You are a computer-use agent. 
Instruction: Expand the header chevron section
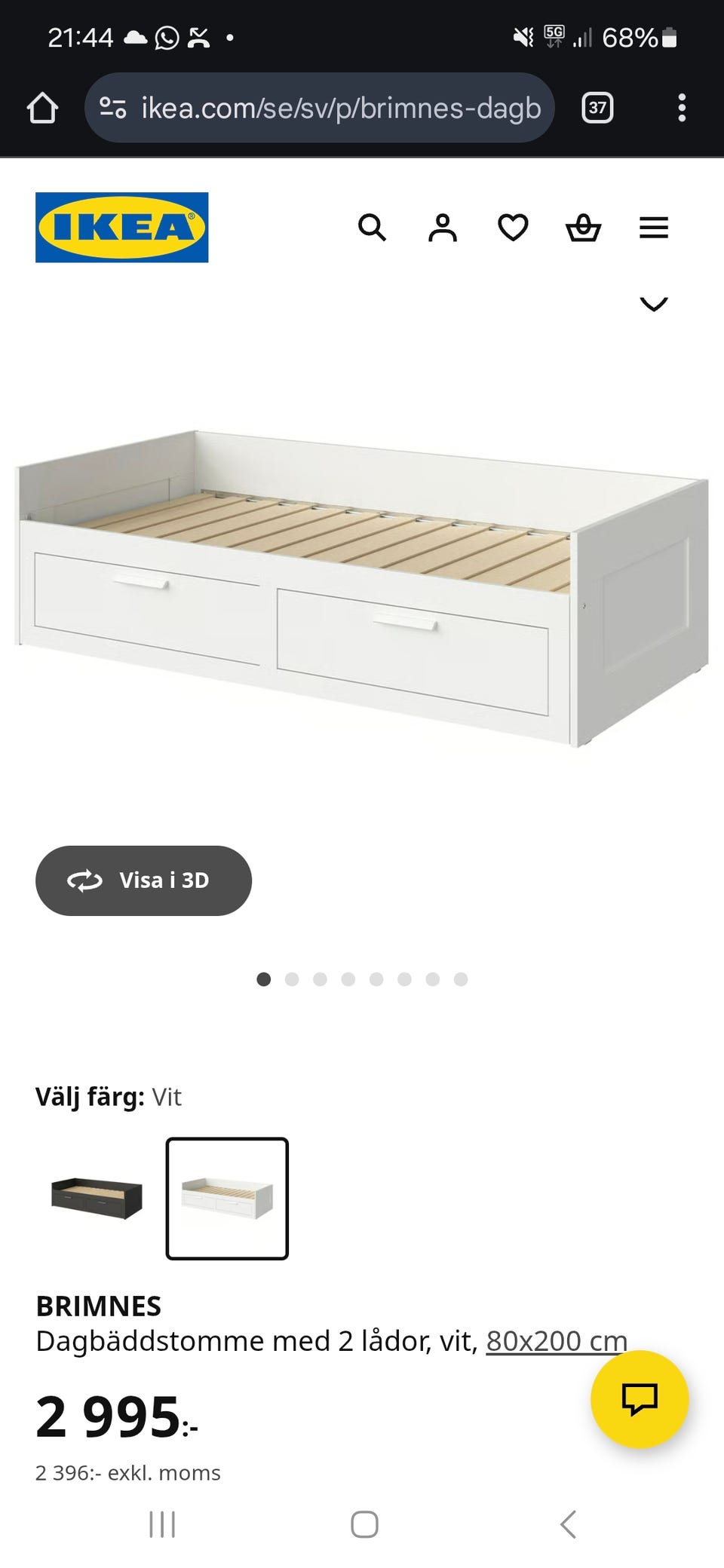coord(653,305)
